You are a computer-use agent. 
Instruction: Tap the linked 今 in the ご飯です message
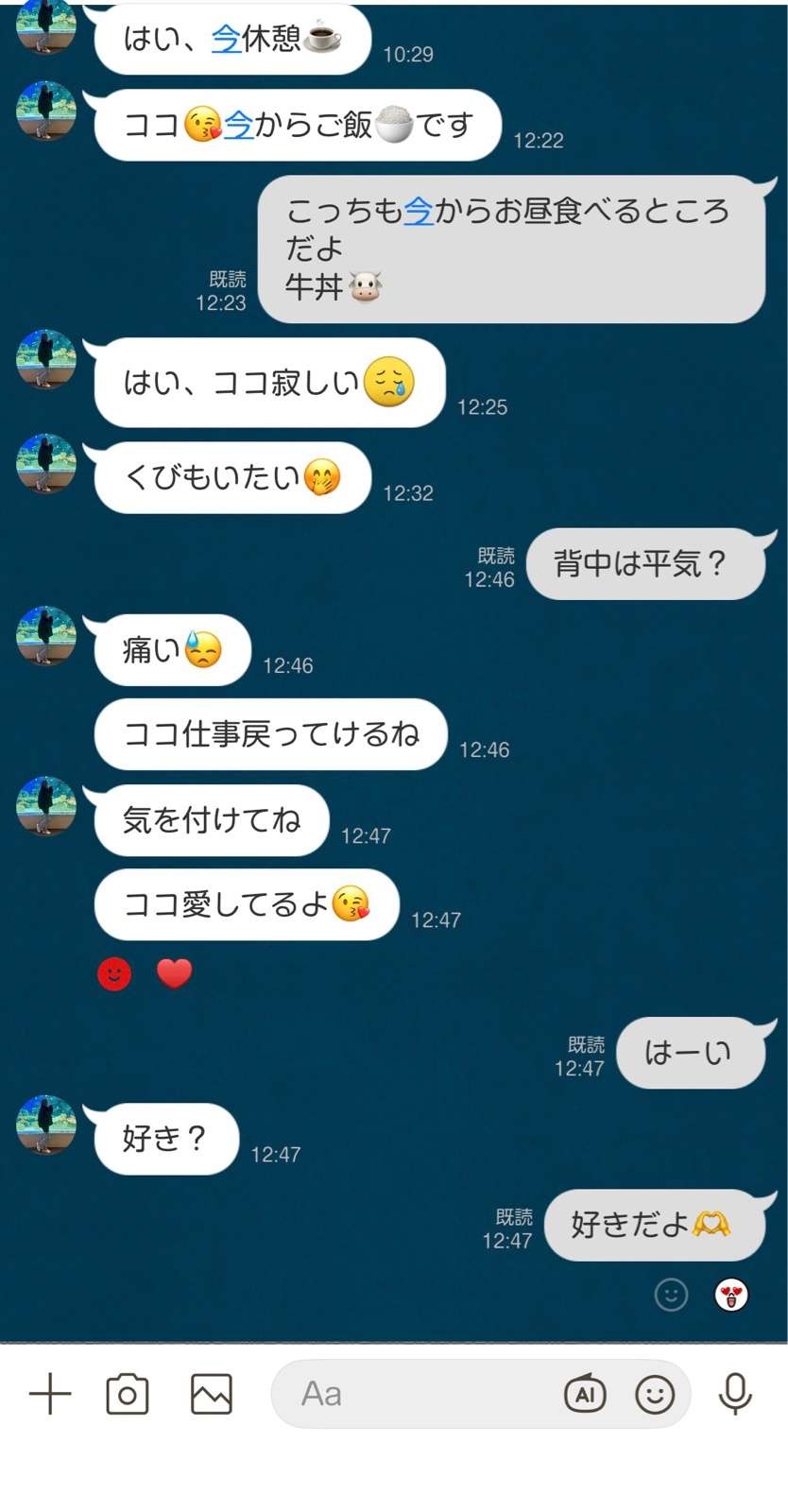click(x=239, y=125)
